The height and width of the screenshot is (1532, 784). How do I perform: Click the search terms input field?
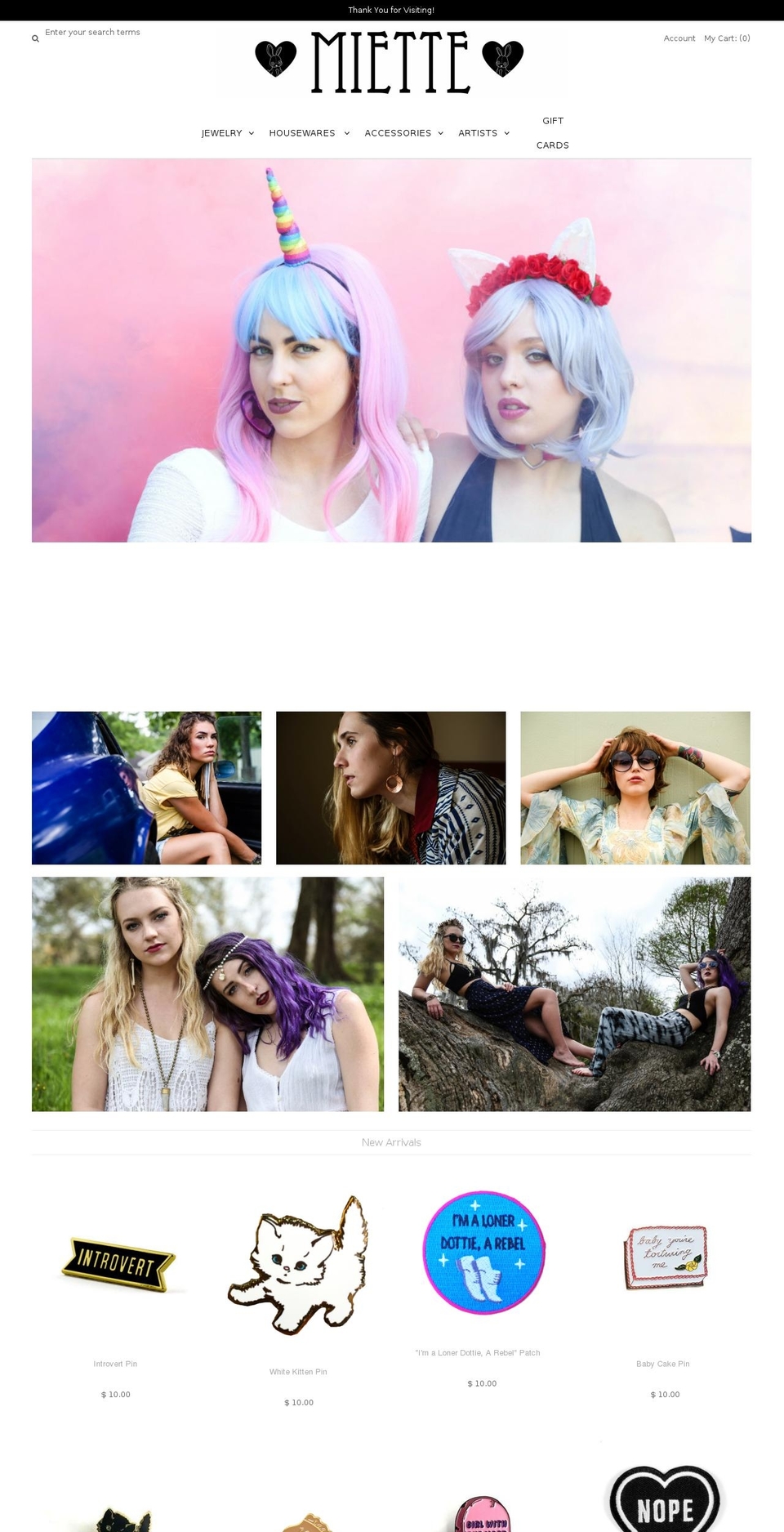click(x=114, y=33)
